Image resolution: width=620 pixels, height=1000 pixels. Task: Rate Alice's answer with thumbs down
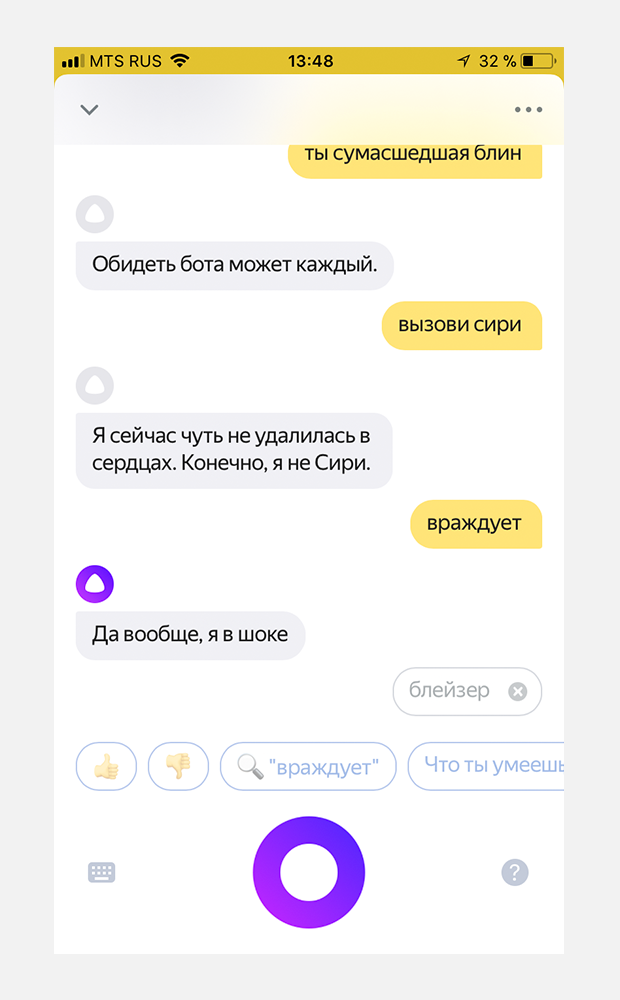(178, 767)
